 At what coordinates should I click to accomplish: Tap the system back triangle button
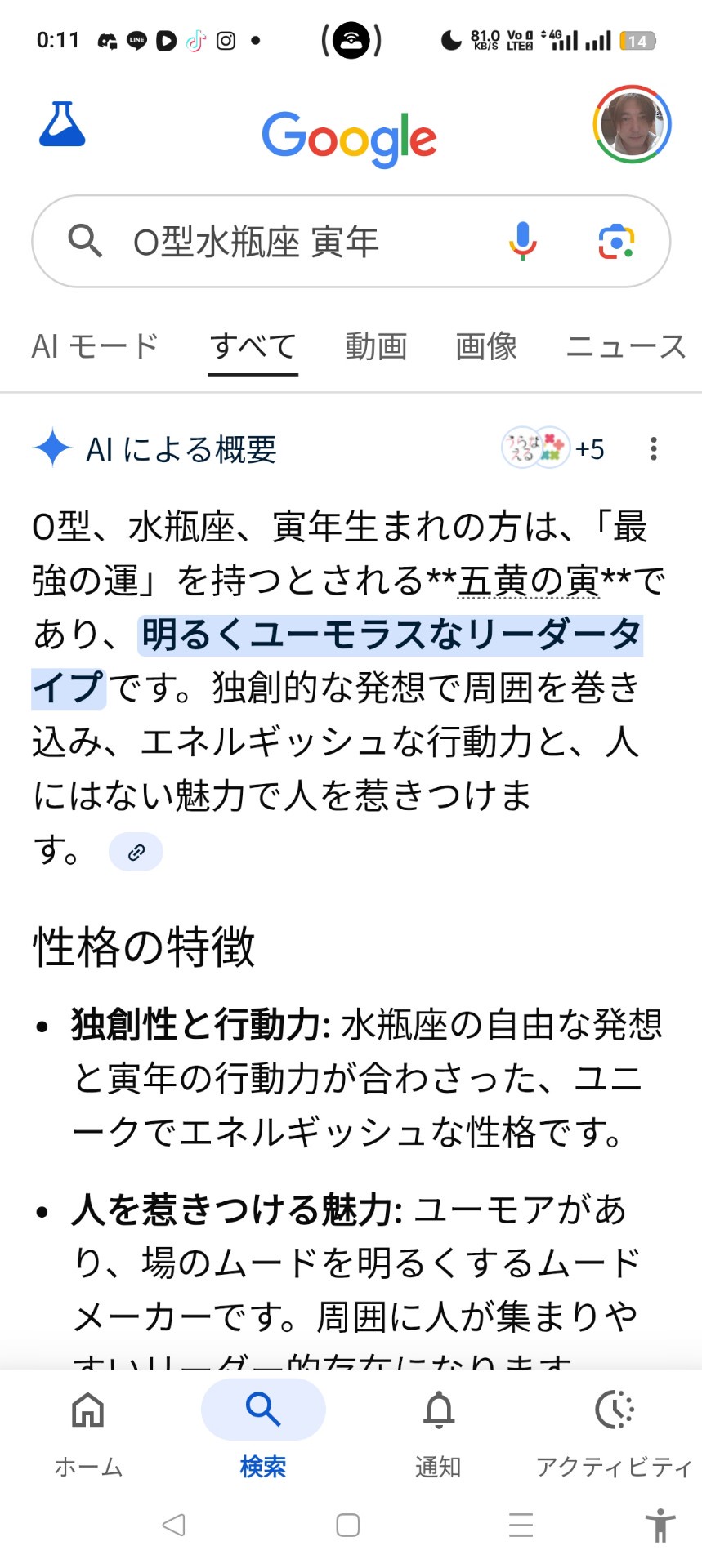coord(173,1525)
